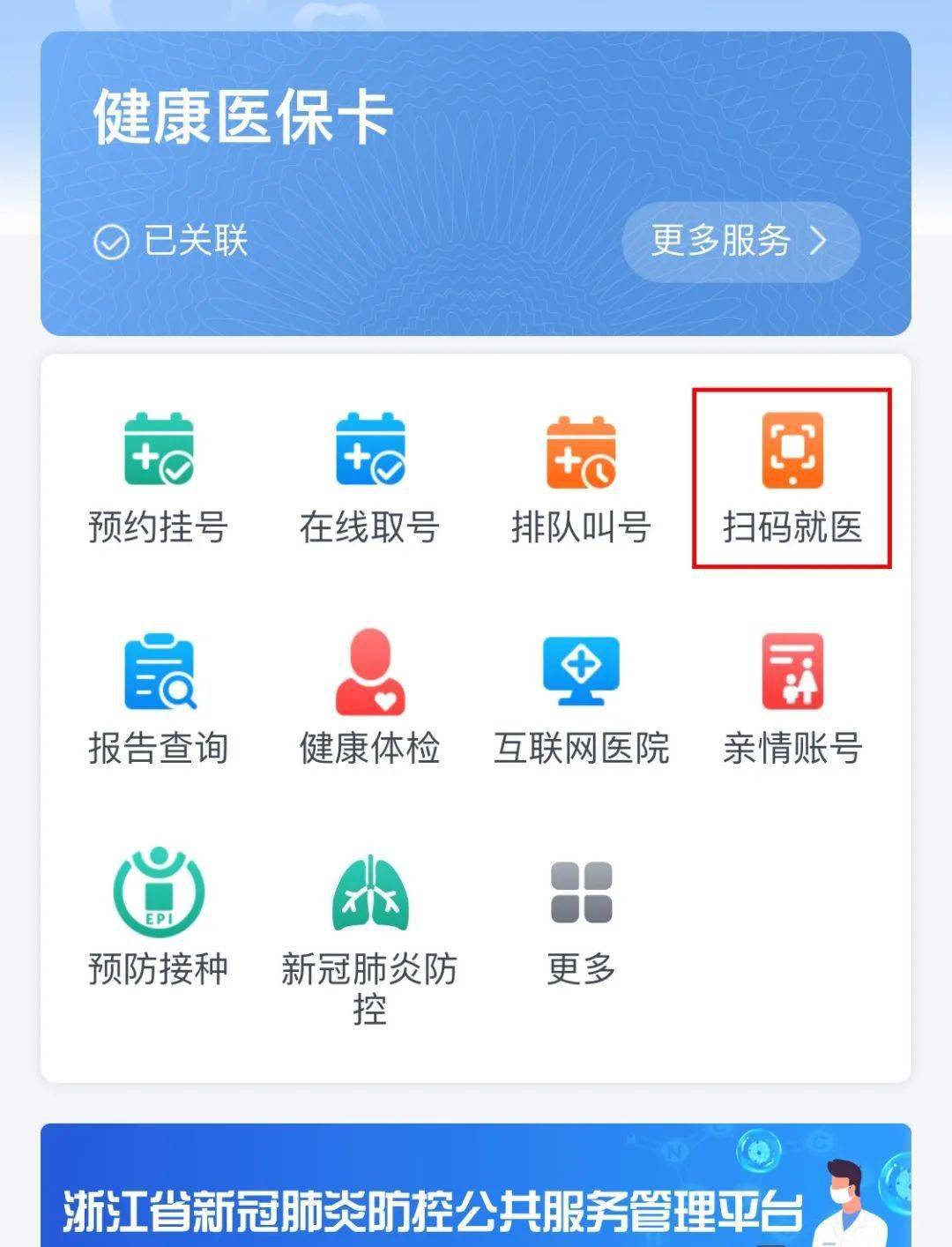Select 在线取号 service
The image size is (952, 1247).
click(x=369, y=477)
